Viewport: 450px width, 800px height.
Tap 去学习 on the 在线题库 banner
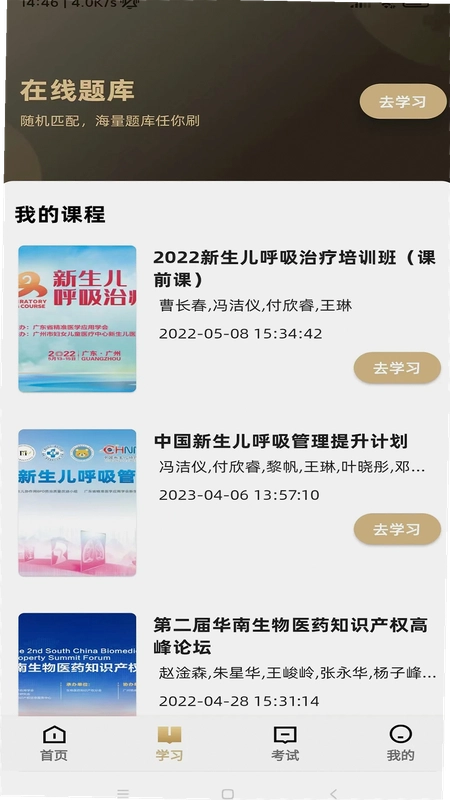point(403,102)
